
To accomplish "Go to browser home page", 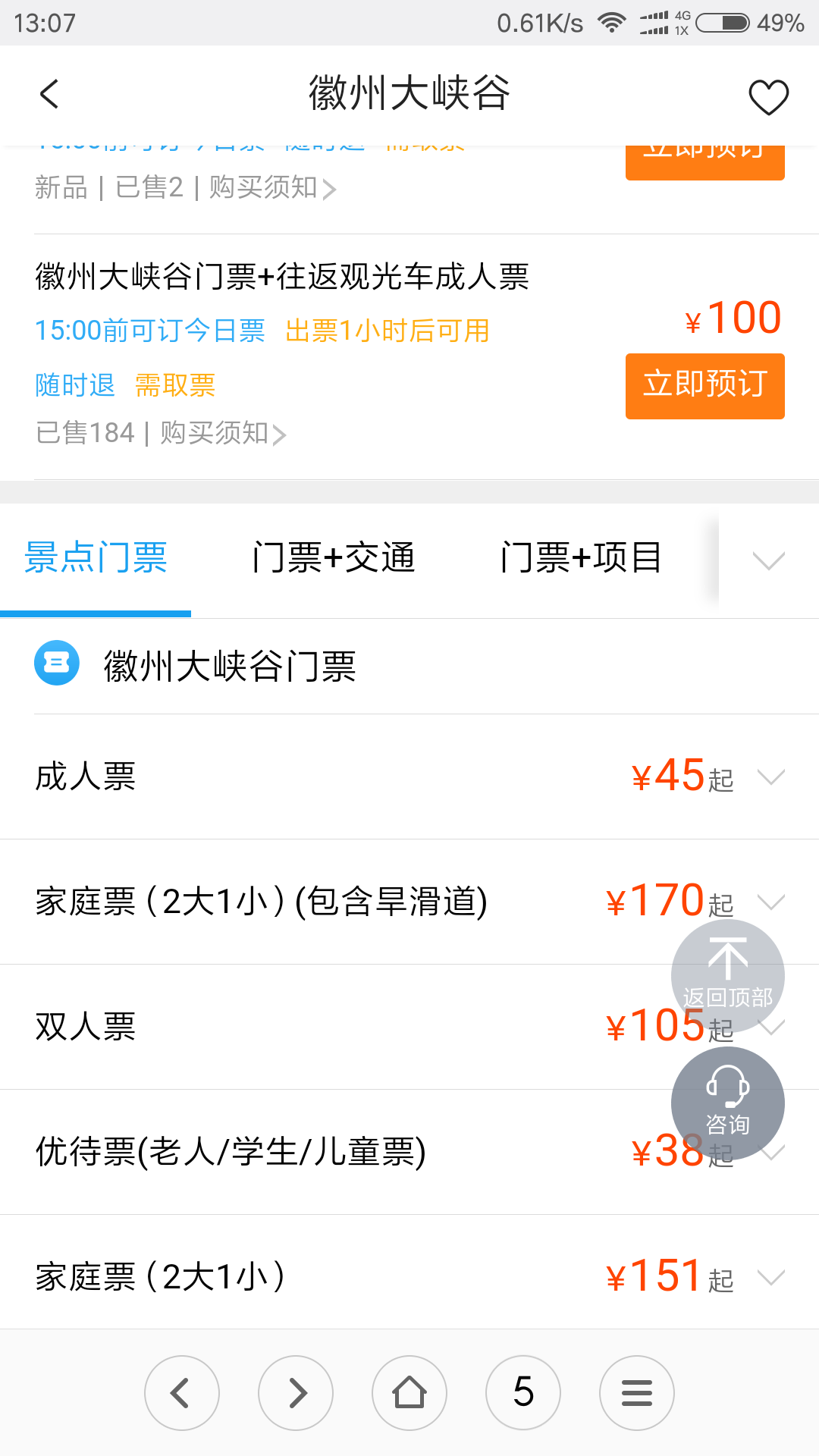I will [409, 1393].
